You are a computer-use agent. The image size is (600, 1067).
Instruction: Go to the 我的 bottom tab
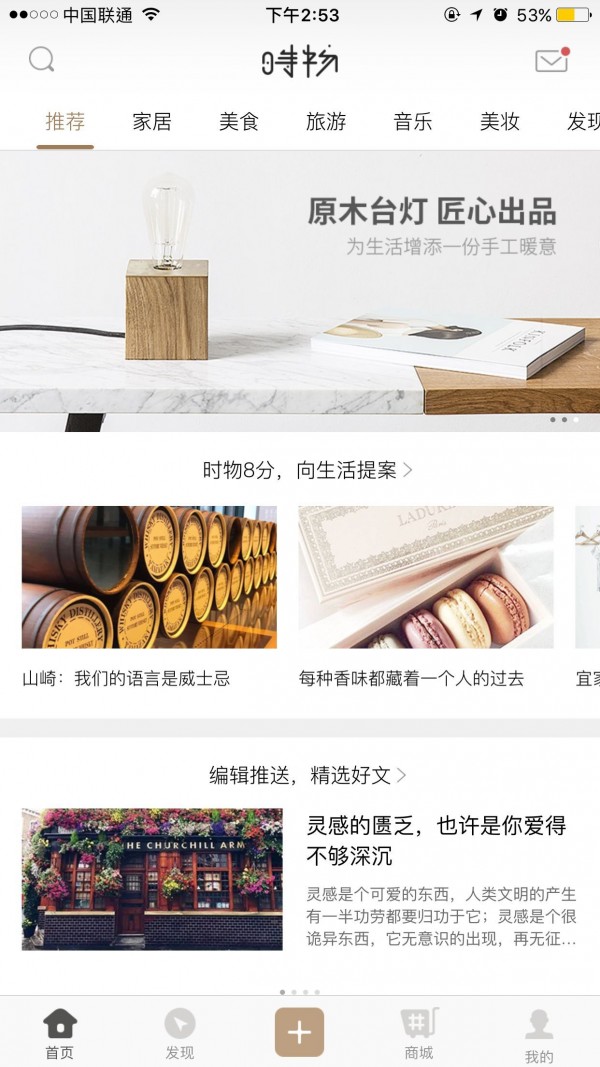pos(539,1035)
